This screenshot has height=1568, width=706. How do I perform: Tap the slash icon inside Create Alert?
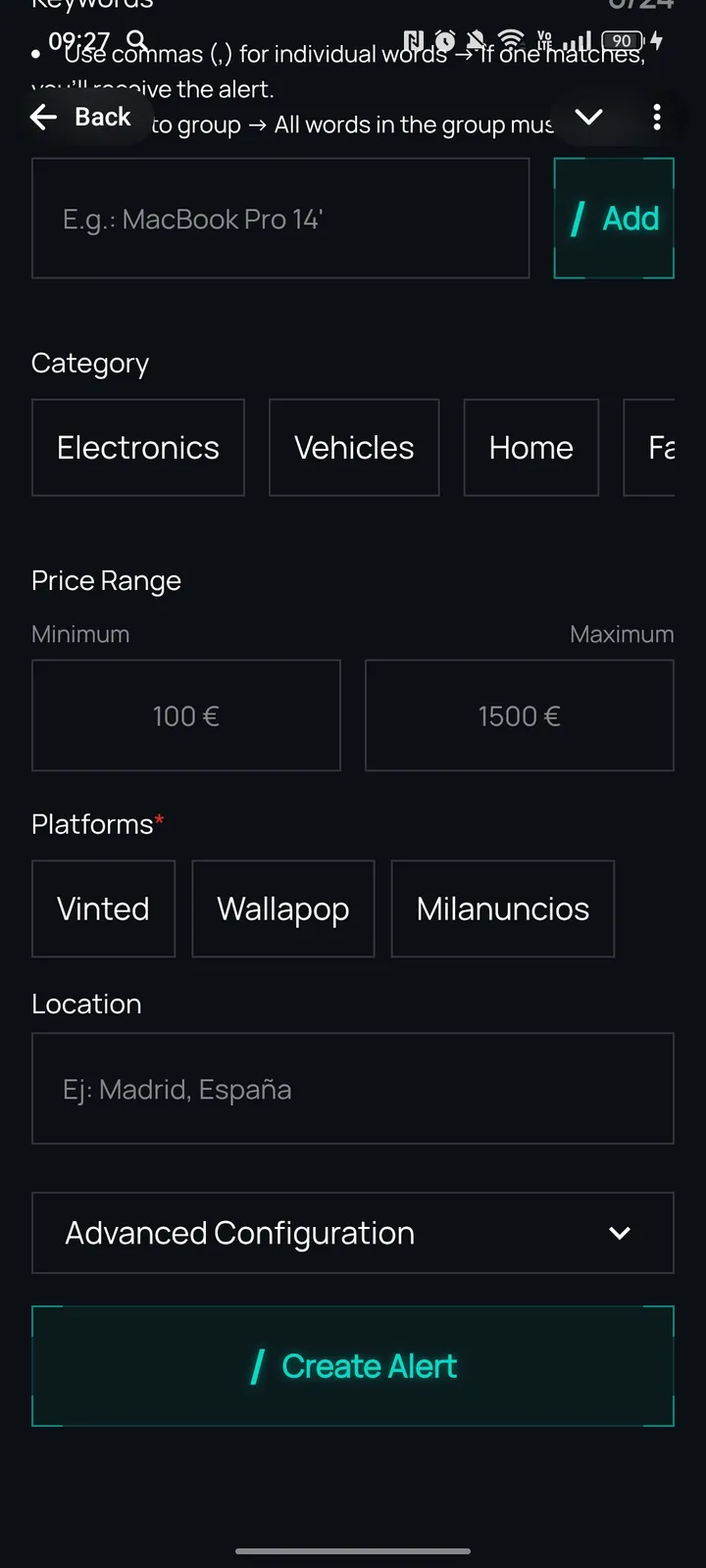[258, 1365]
